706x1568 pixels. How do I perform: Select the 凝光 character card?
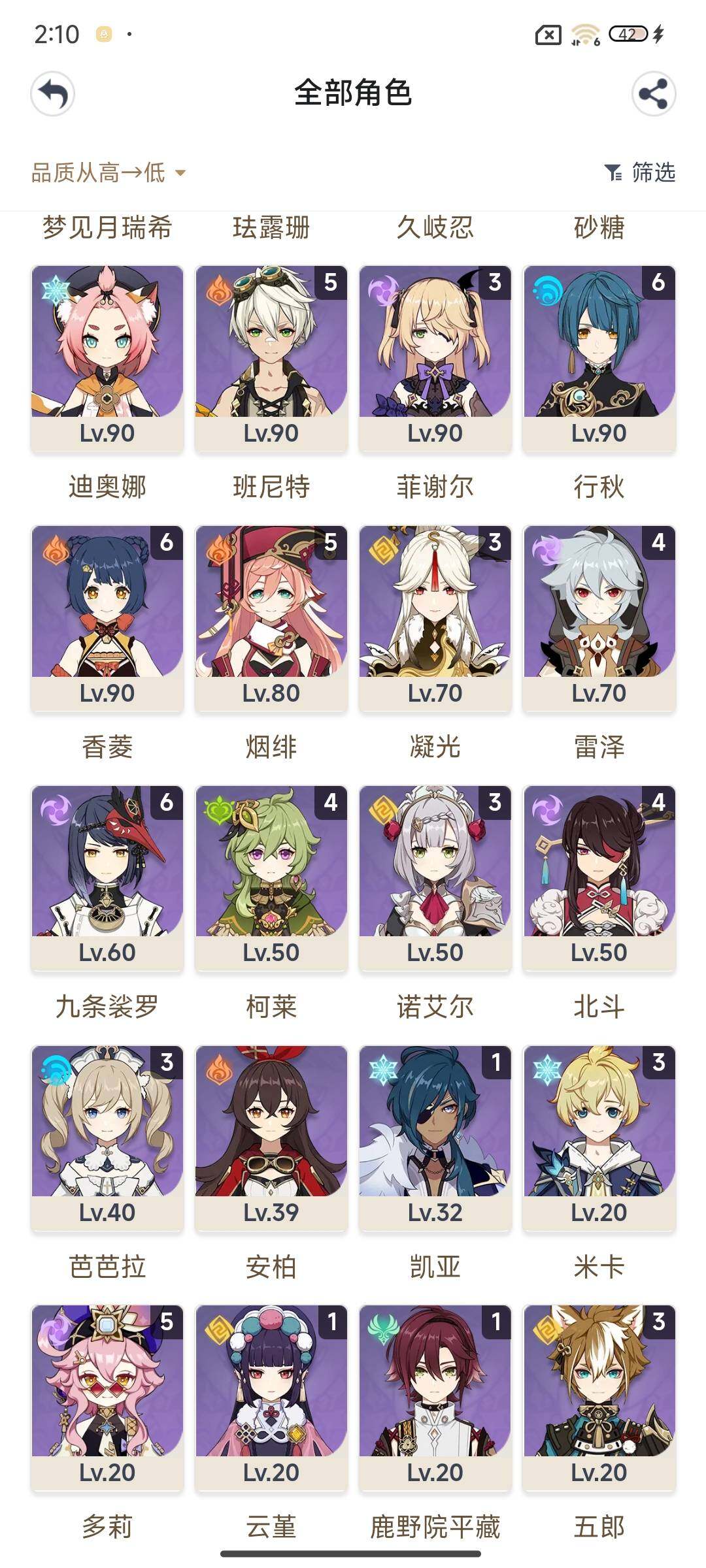[435, 618]
